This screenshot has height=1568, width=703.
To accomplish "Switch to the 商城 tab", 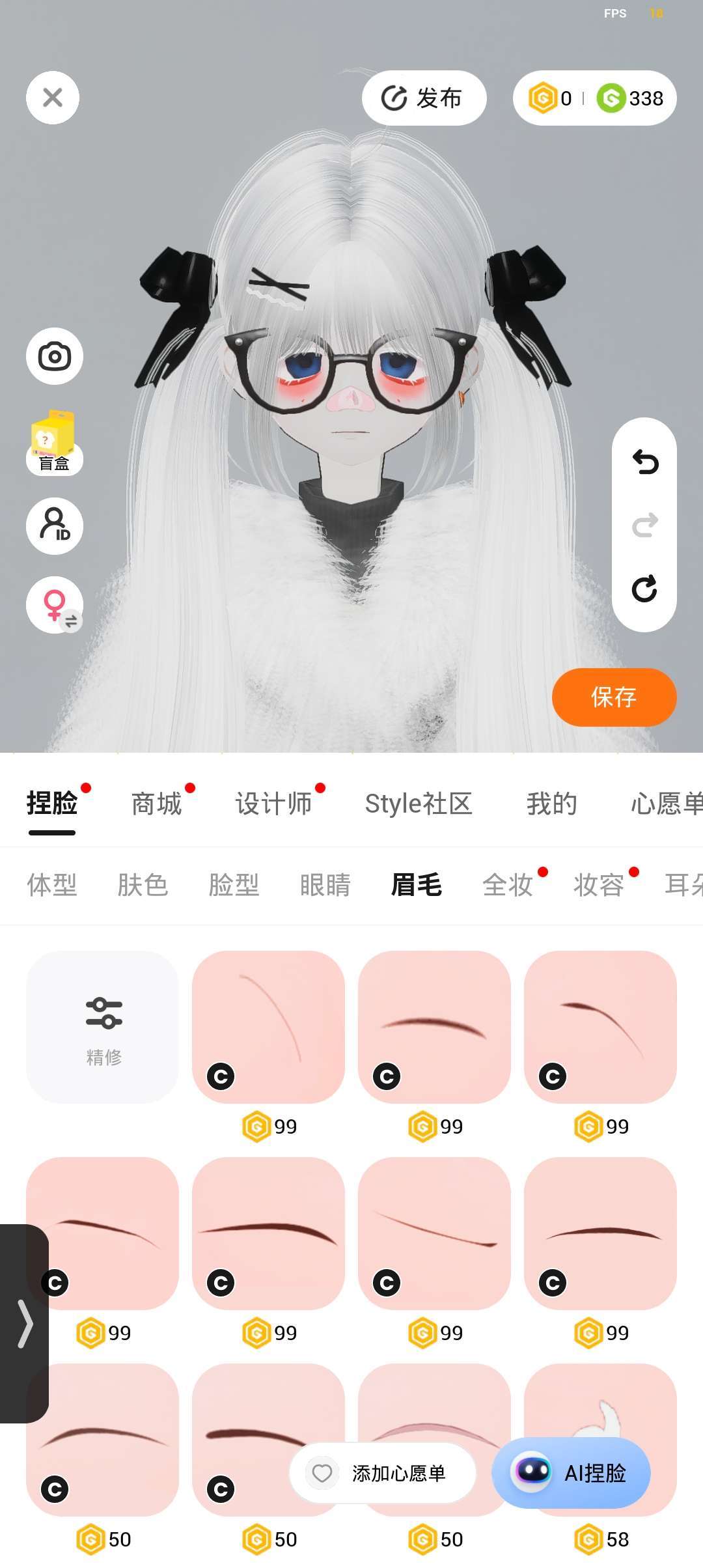I will 156,804.
